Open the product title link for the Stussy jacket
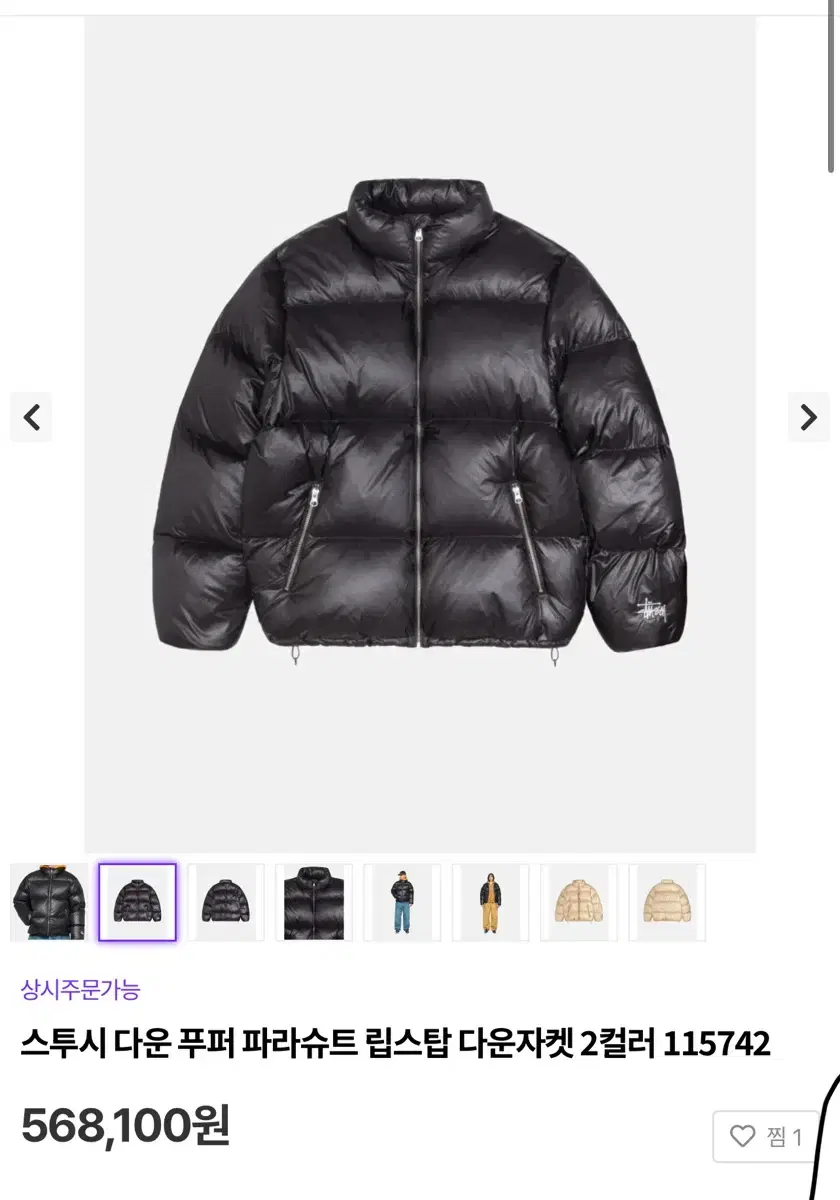Screen dimensions: 840x1200 tap(400, 1043)
